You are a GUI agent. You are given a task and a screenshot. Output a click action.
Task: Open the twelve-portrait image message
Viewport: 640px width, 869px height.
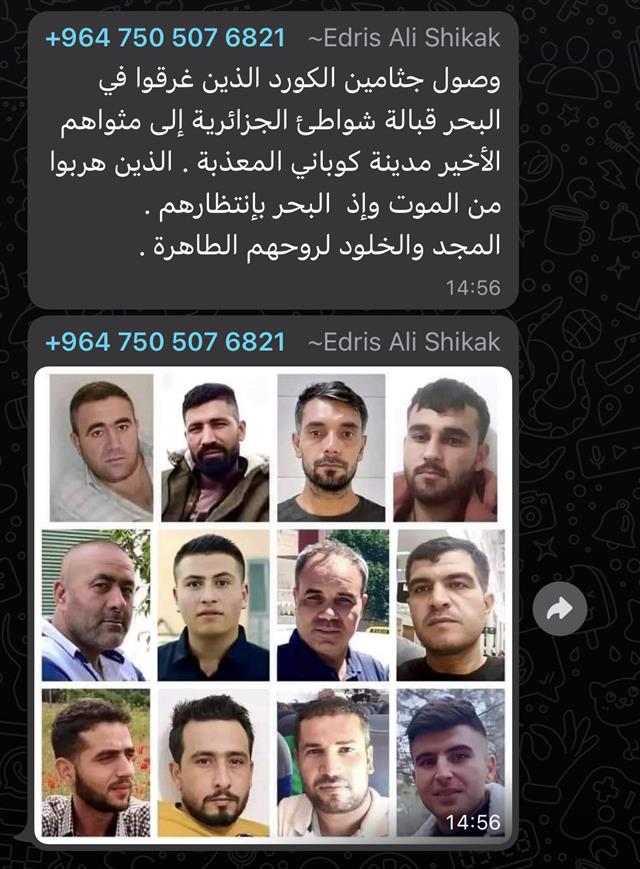[273, 605]
